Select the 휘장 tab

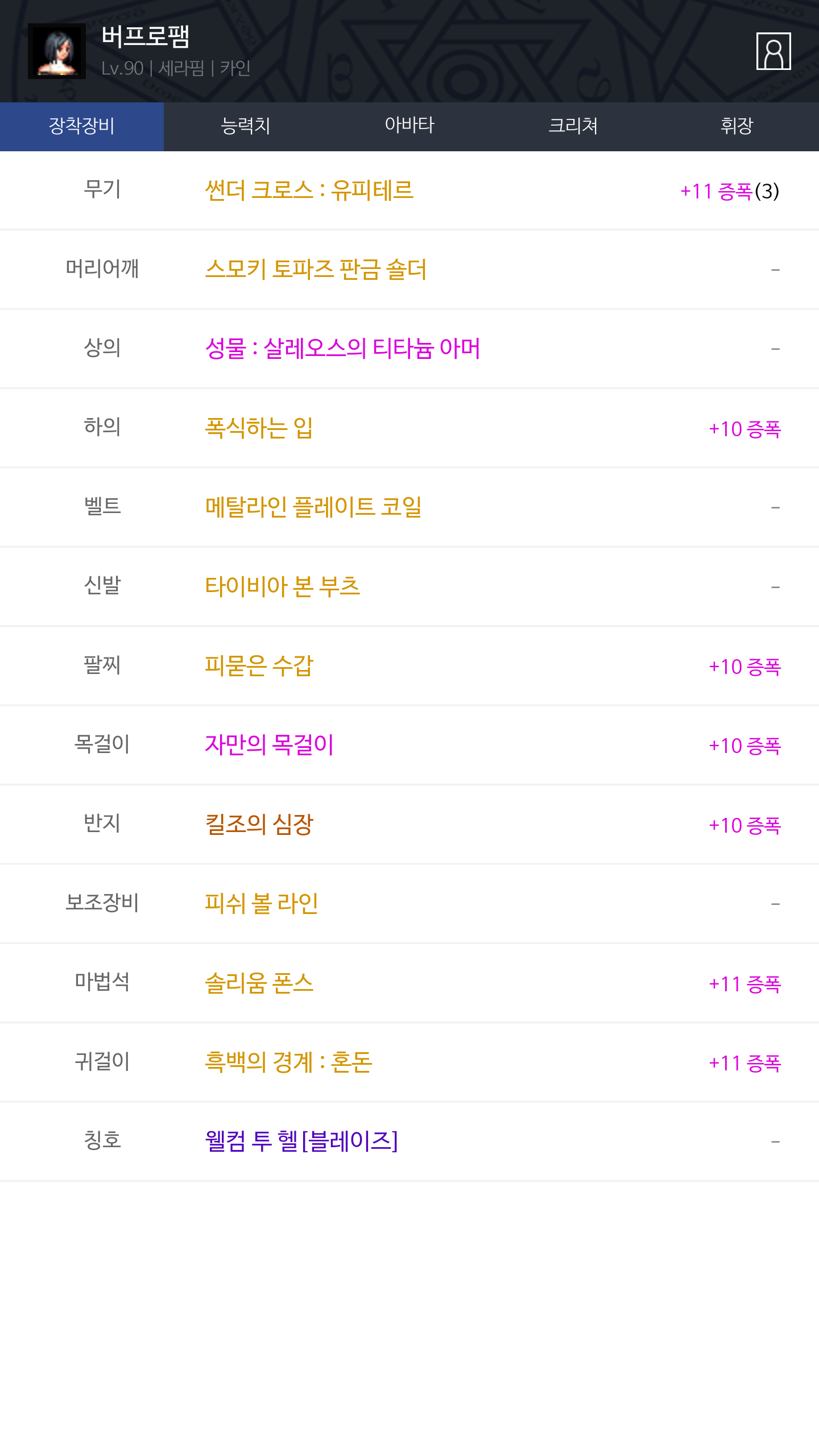click(x=737, y=126)
